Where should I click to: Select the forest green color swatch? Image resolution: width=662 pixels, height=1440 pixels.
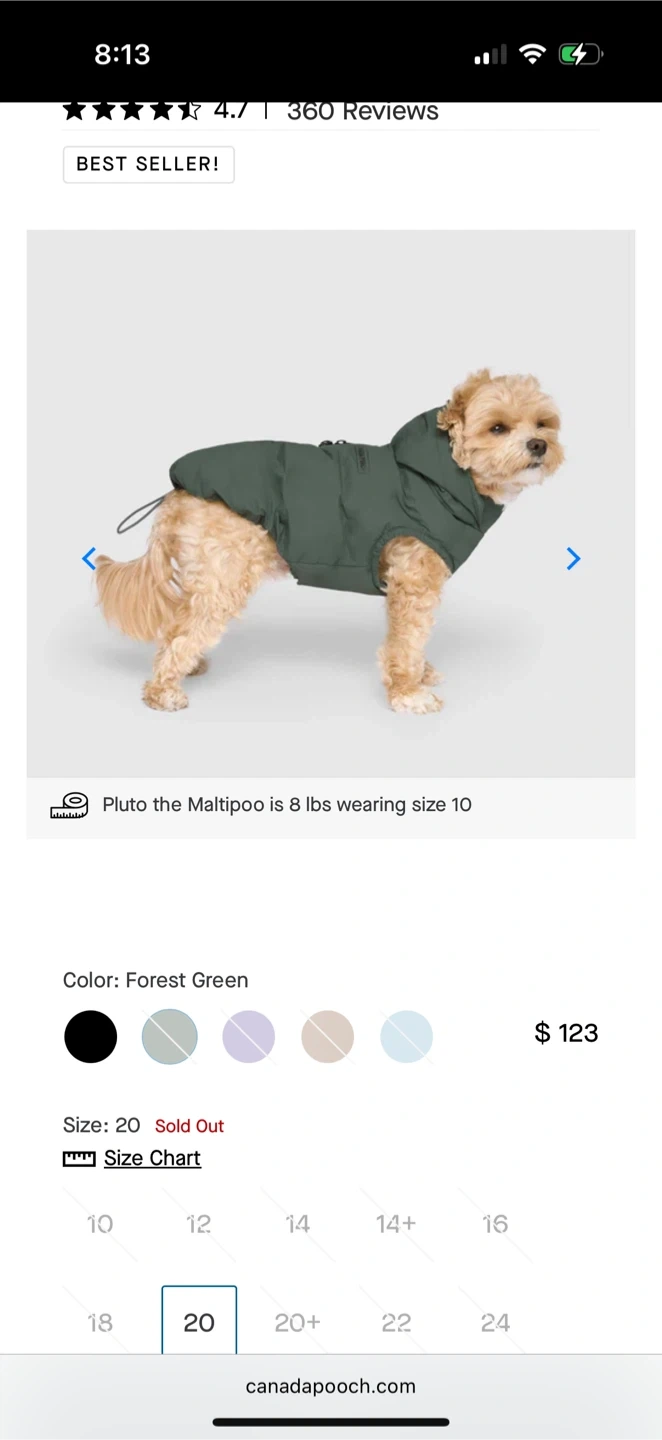pyautogui.click(x=169, y=1036)
